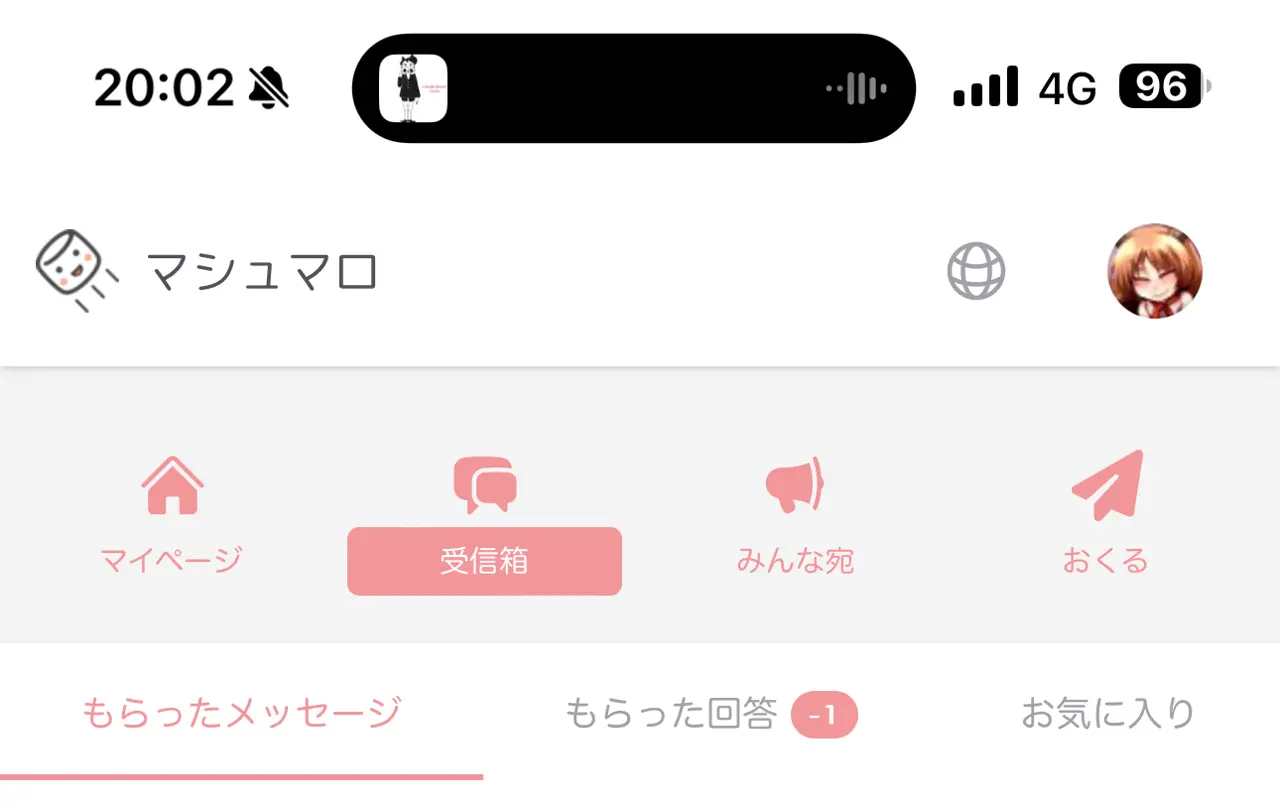Viewport: 1280px width, 810px height.
Task: Open the profile avatar menu
Action: (x=1154, y=271)
